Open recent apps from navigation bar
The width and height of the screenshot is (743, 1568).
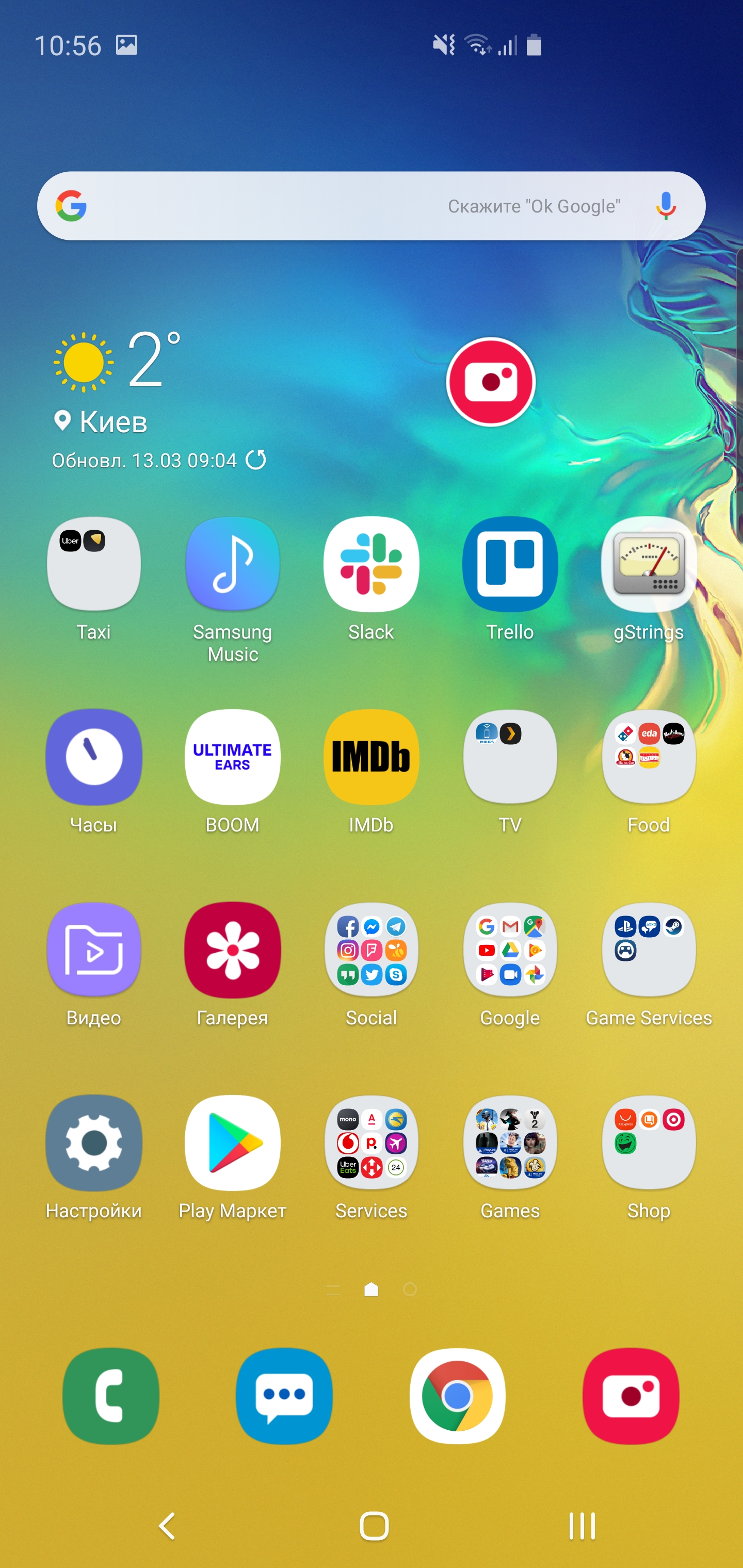pyautogui.click(x=582, y=1526)
